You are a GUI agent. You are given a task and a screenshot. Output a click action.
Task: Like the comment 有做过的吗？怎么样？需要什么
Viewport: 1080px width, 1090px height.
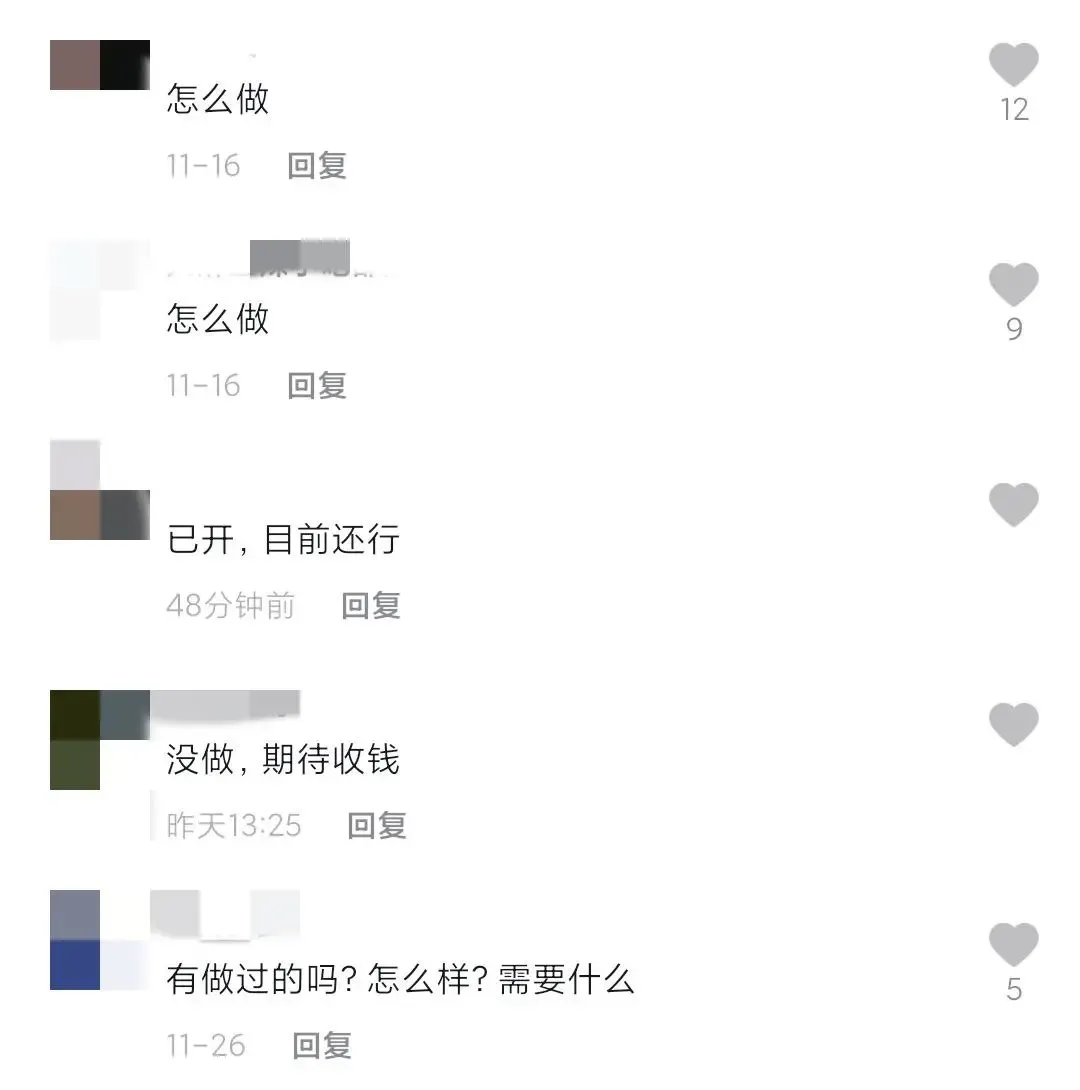click(x=1013, y=945)
